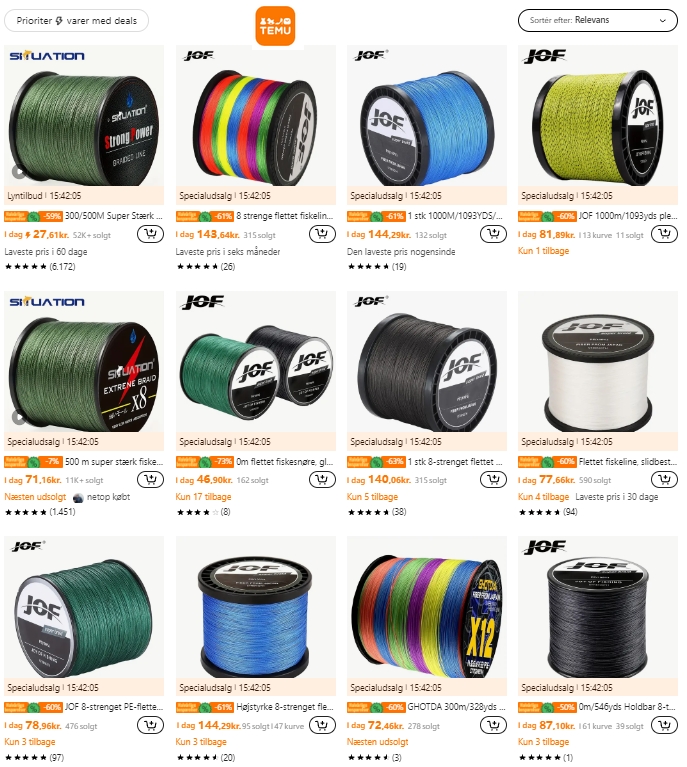Add 81,89kr yellow line to cart
The image size is (687, 767).
point(663,234)
